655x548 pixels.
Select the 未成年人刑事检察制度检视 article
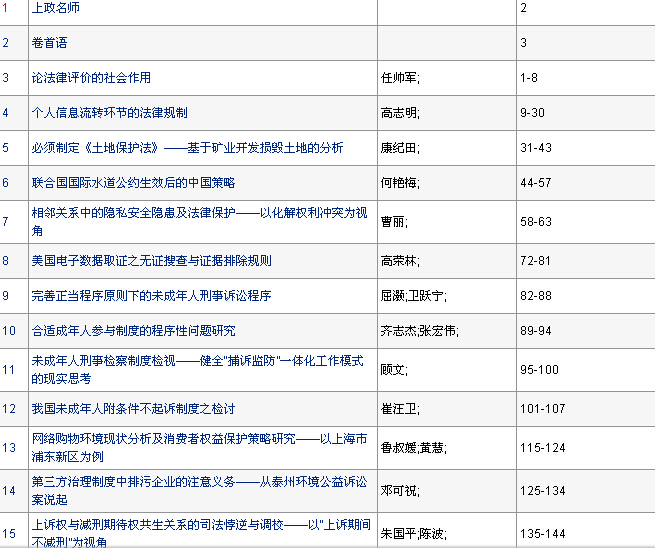[x=197, y=361]
